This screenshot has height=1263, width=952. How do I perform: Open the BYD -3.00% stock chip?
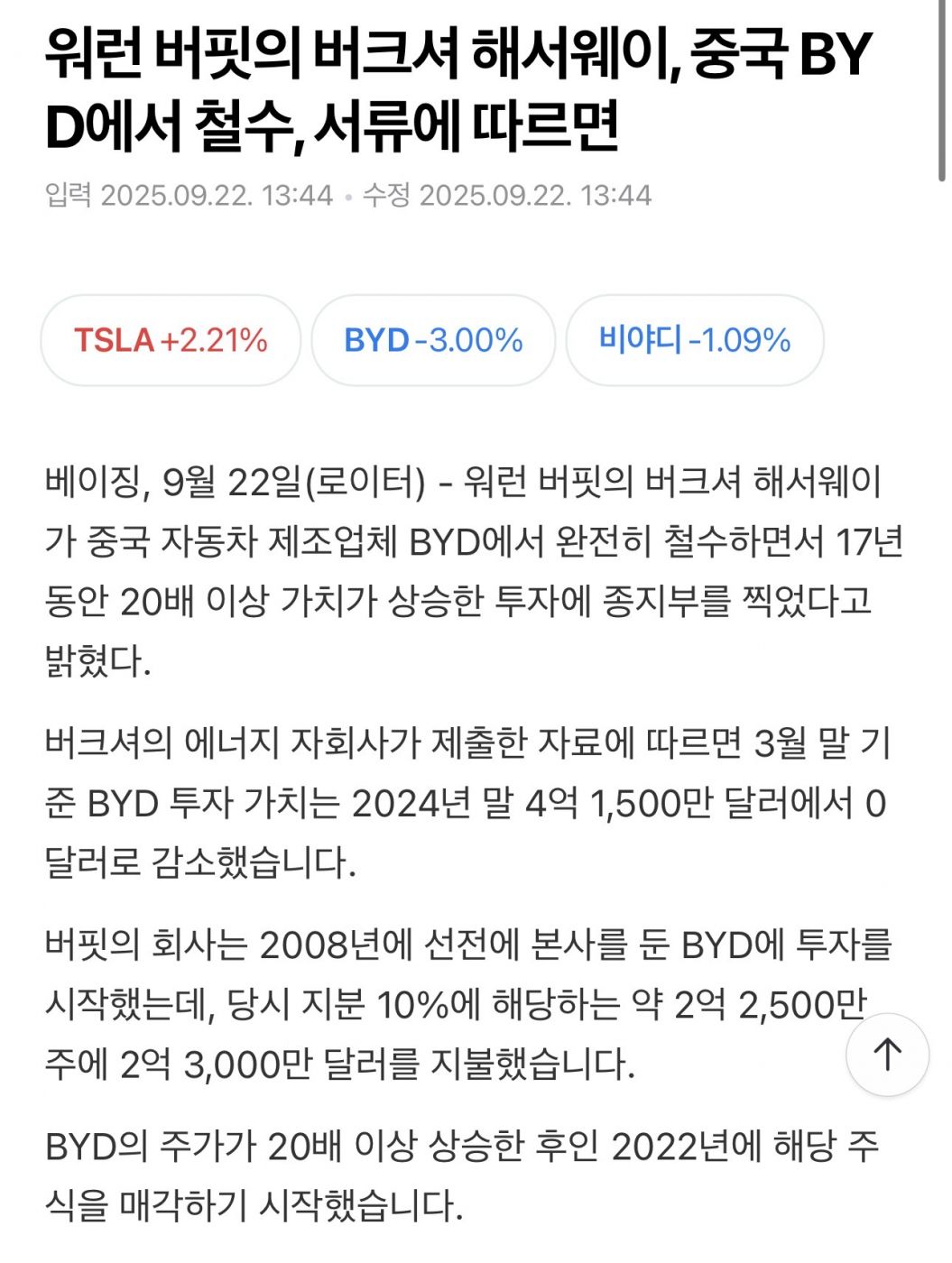(x=433, y=341)
